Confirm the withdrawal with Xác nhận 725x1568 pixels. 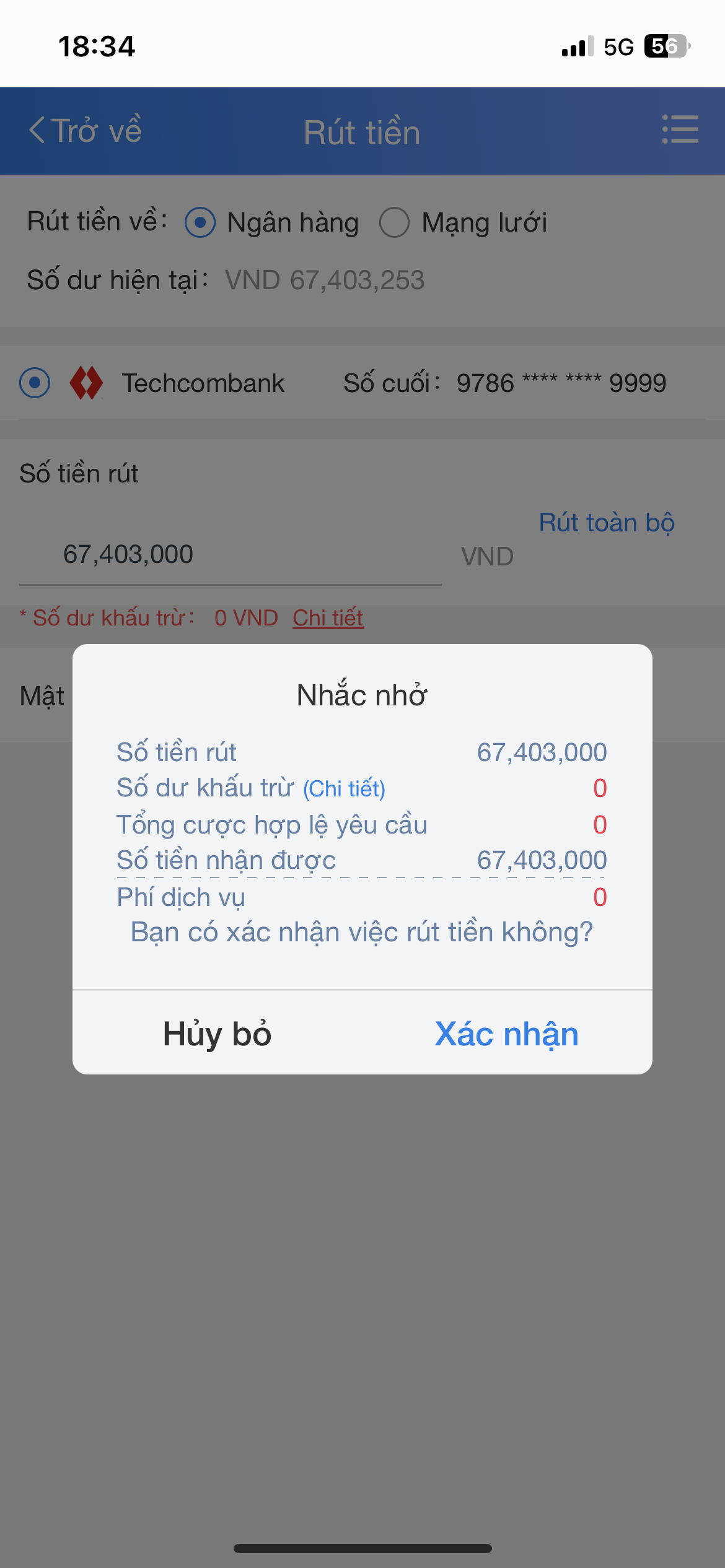click(506, 1034)
